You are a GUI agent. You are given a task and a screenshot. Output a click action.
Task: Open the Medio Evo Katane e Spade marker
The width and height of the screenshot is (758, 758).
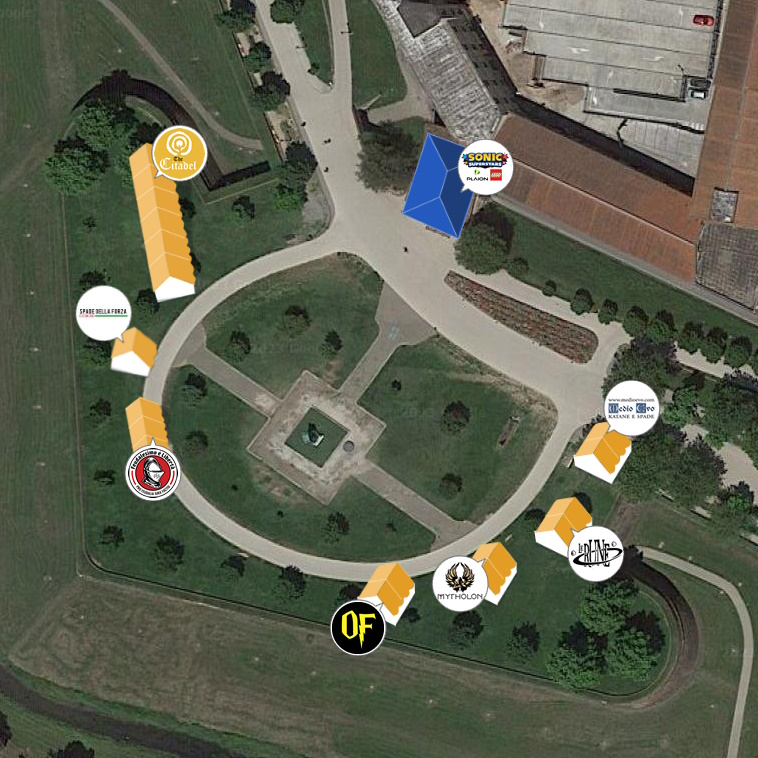click(632, 407)
